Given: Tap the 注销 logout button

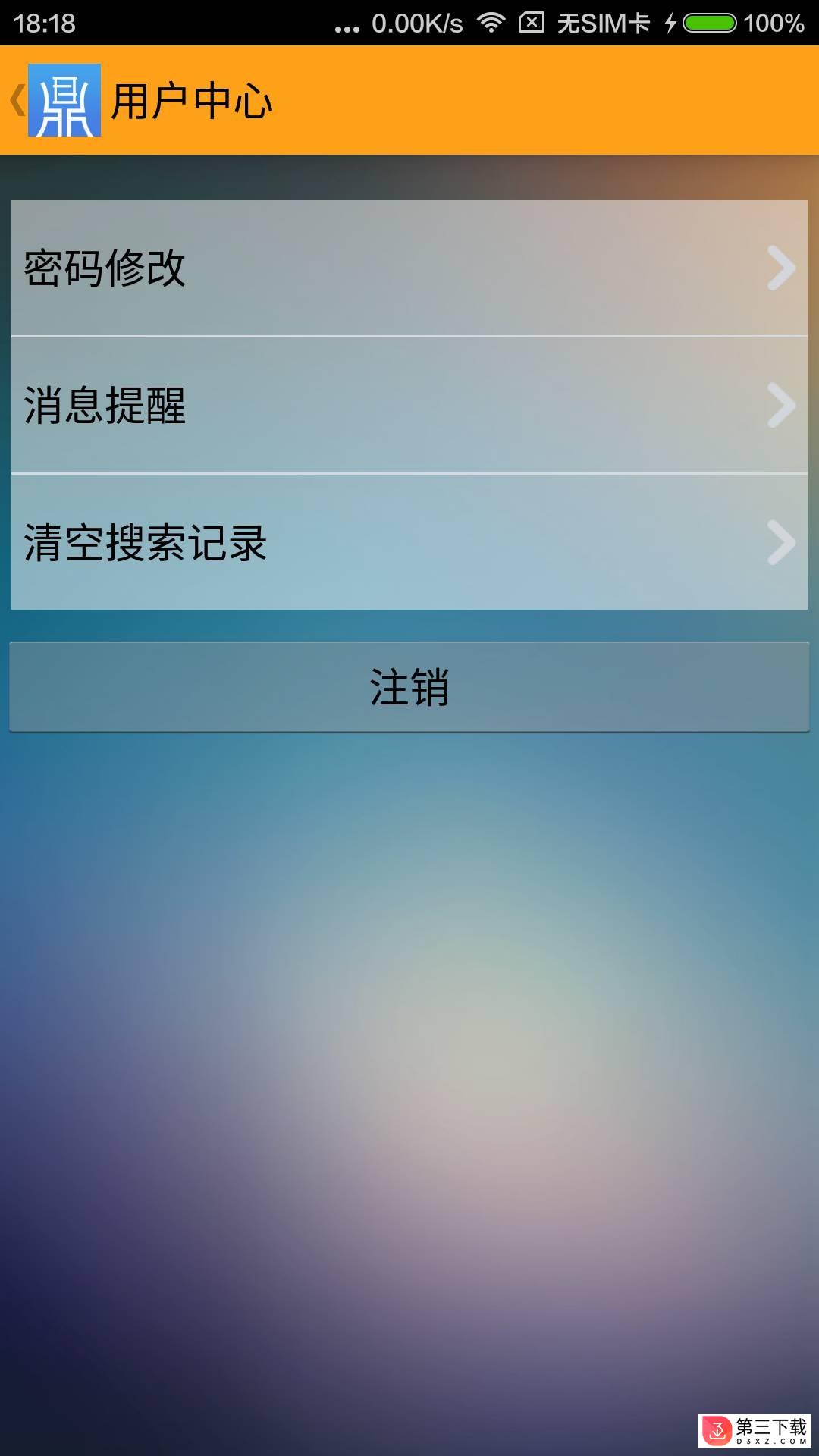Looking at the screenshot, I should tap(409, 687).
